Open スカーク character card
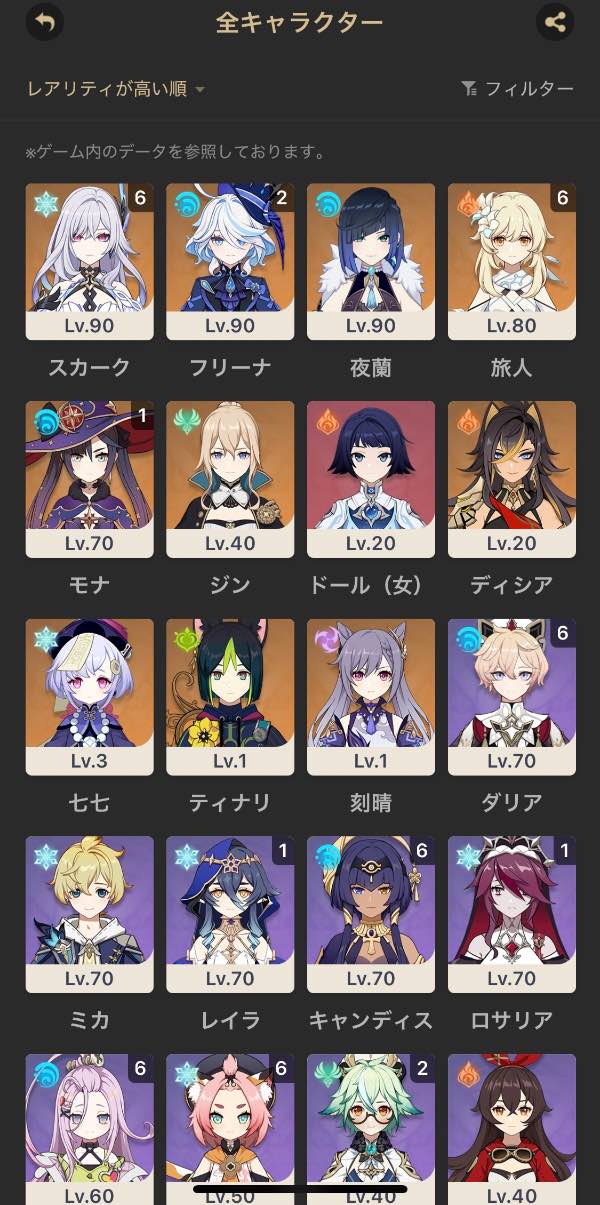 (x=90, y=261)
